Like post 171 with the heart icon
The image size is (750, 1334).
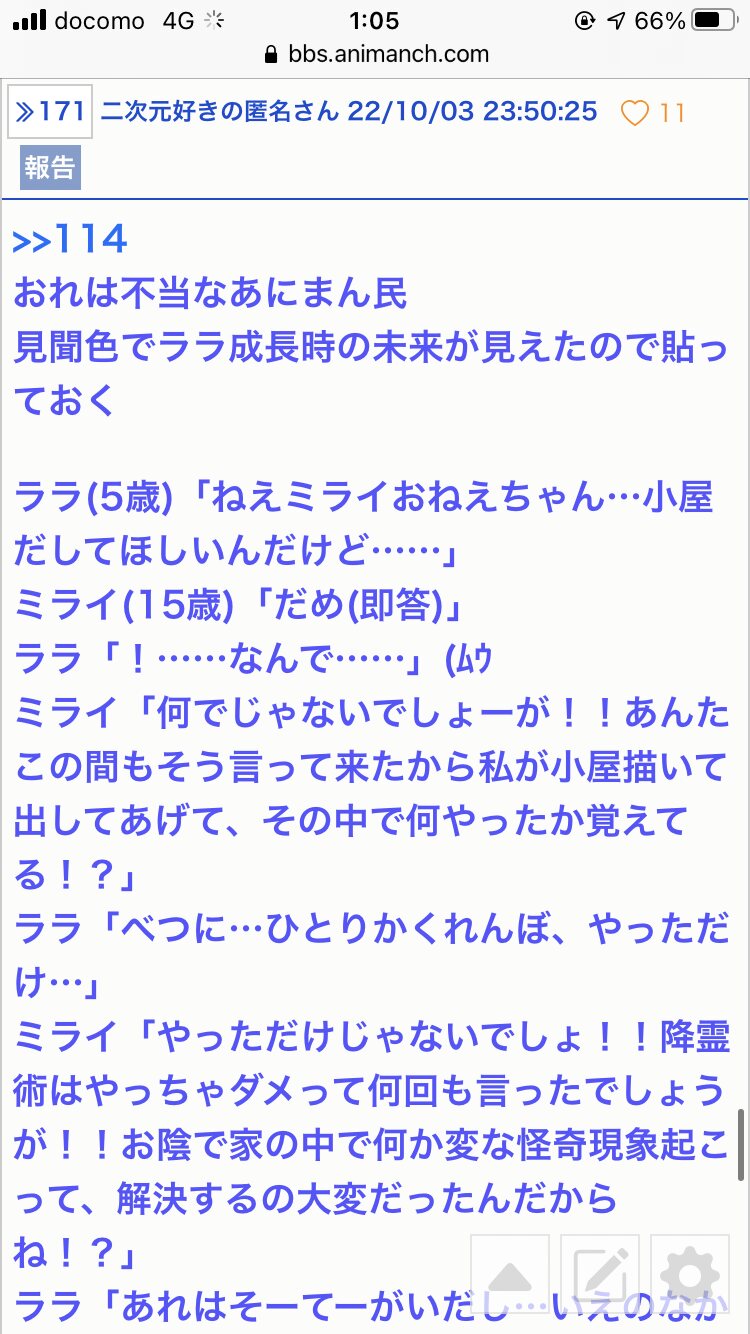click(635, 113)
